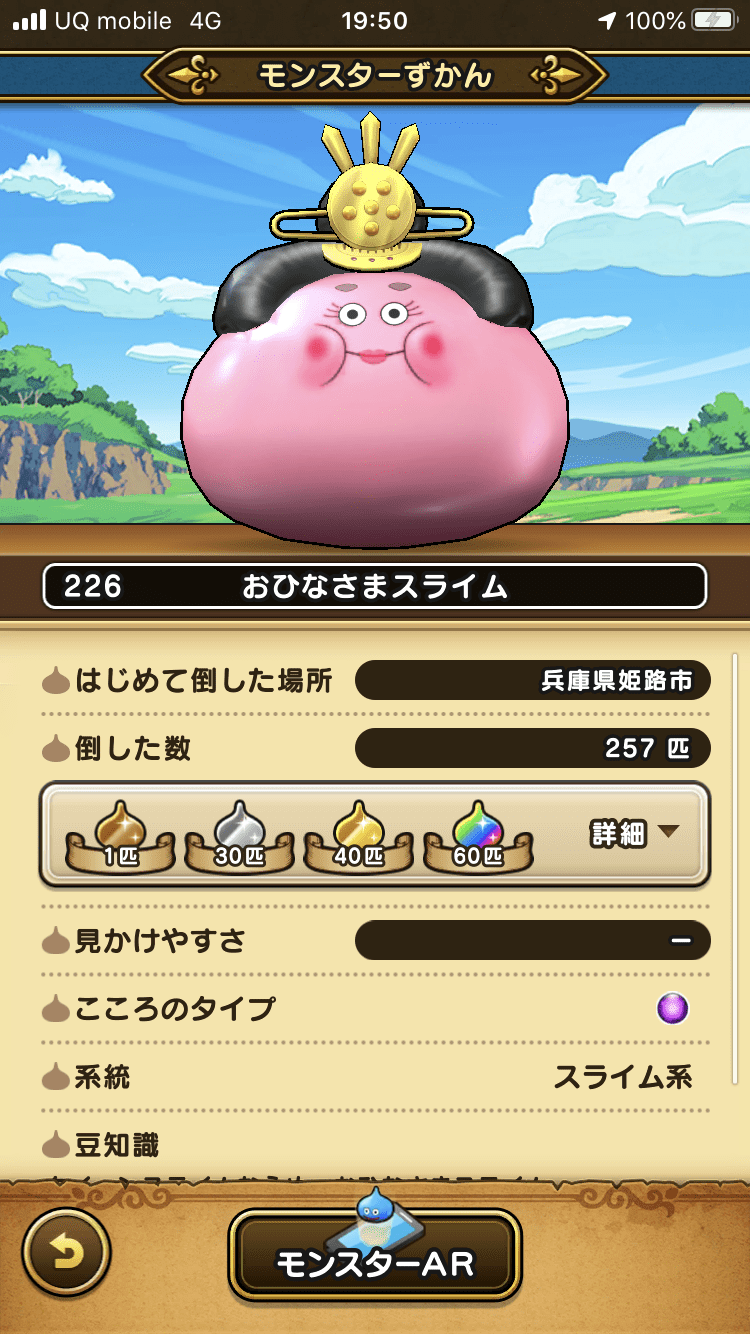This screenshot has width=750, height=1334.
Task: Go back with the yellow return arrow
Action: tap(66, 1253)
